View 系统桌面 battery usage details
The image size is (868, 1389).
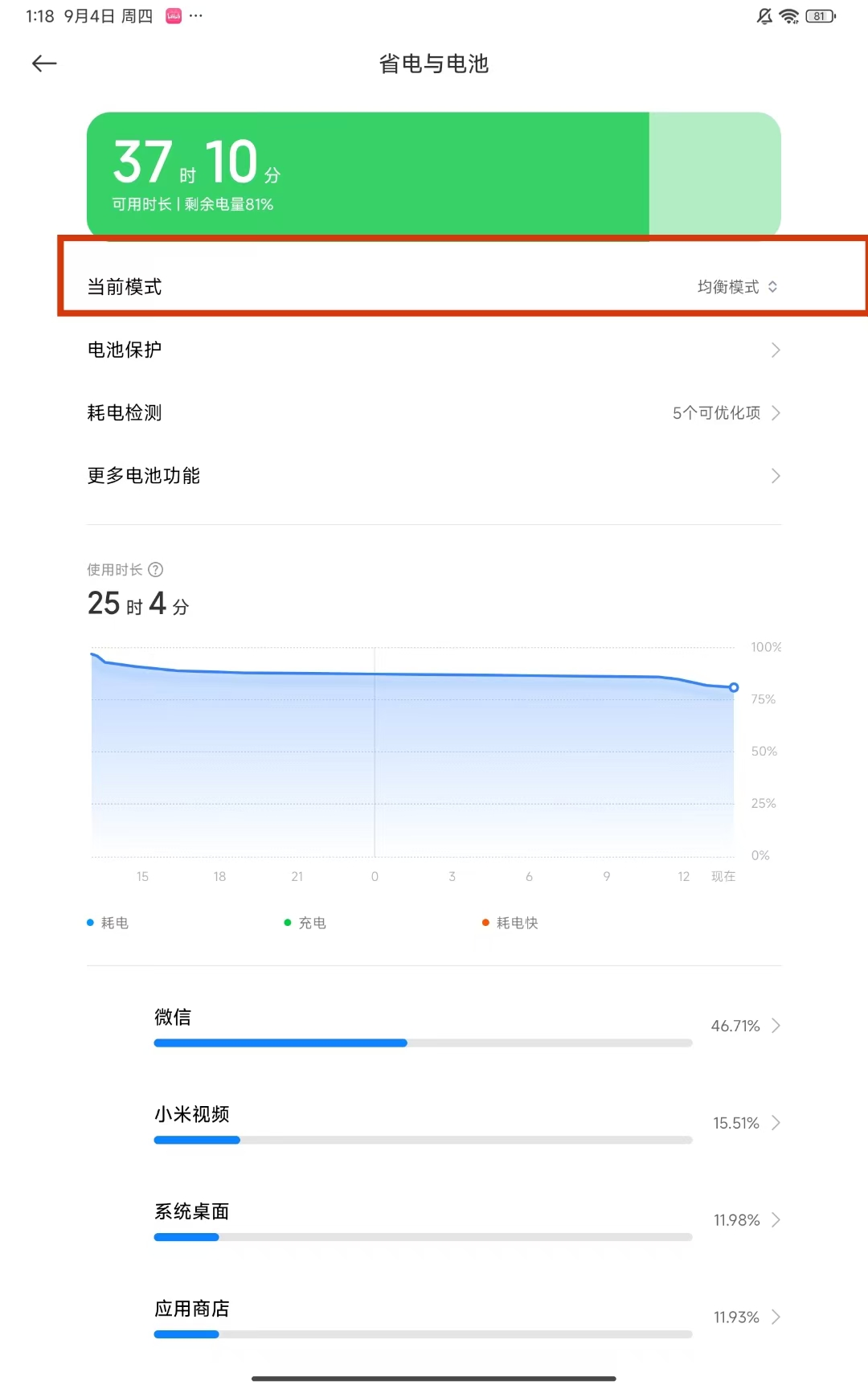[x=466, y=1220]
